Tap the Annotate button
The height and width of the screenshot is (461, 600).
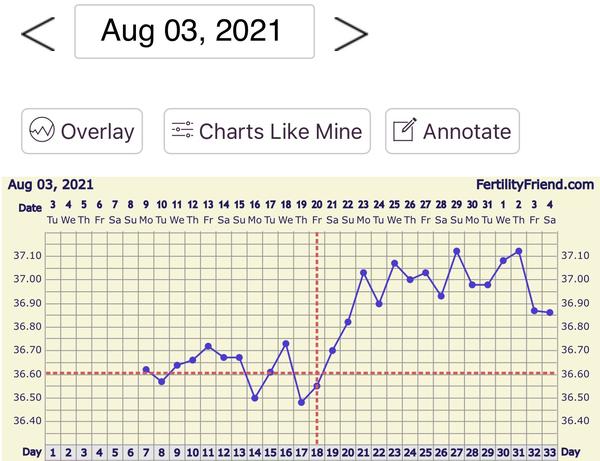pos(452,131)
